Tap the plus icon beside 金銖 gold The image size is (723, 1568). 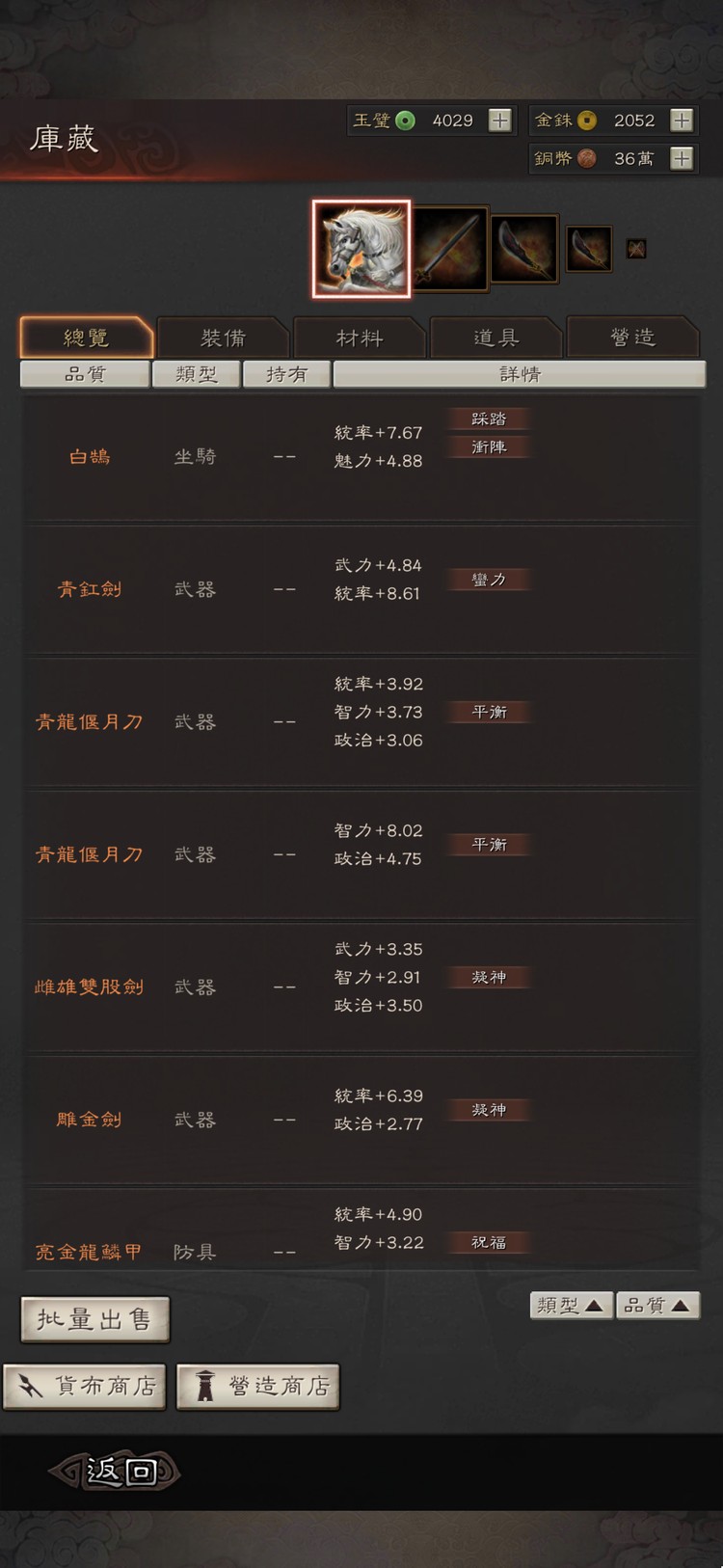click(x=682, y=121)
